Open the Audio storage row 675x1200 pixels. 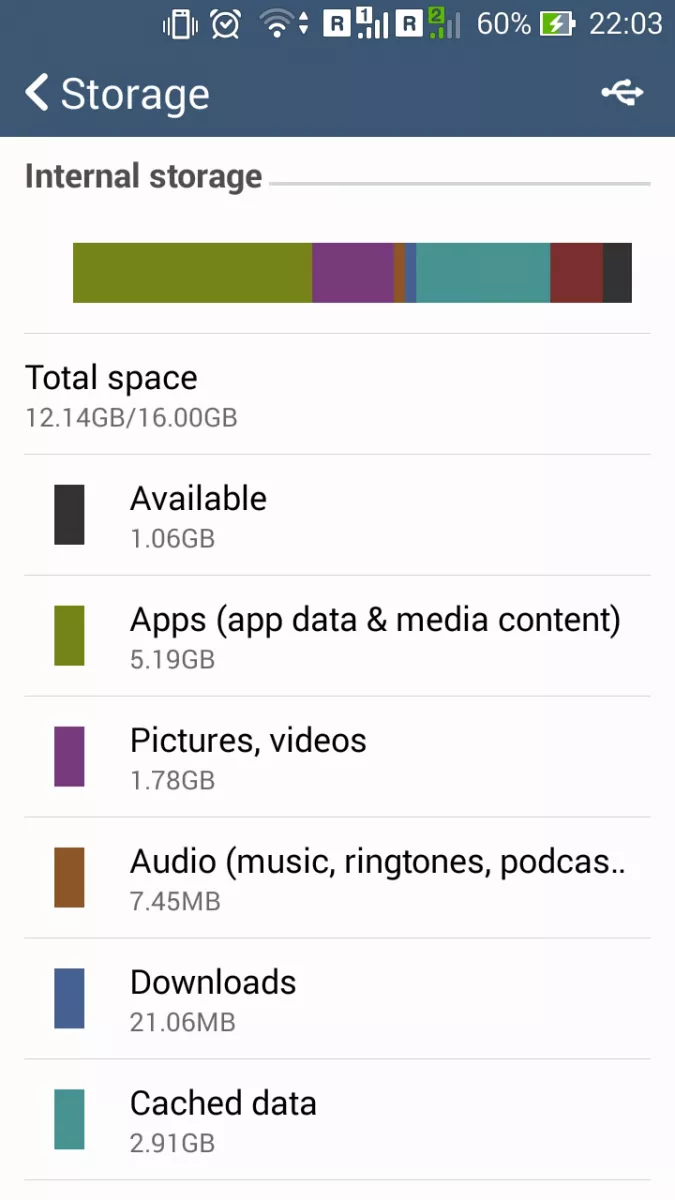coord(337,878)
